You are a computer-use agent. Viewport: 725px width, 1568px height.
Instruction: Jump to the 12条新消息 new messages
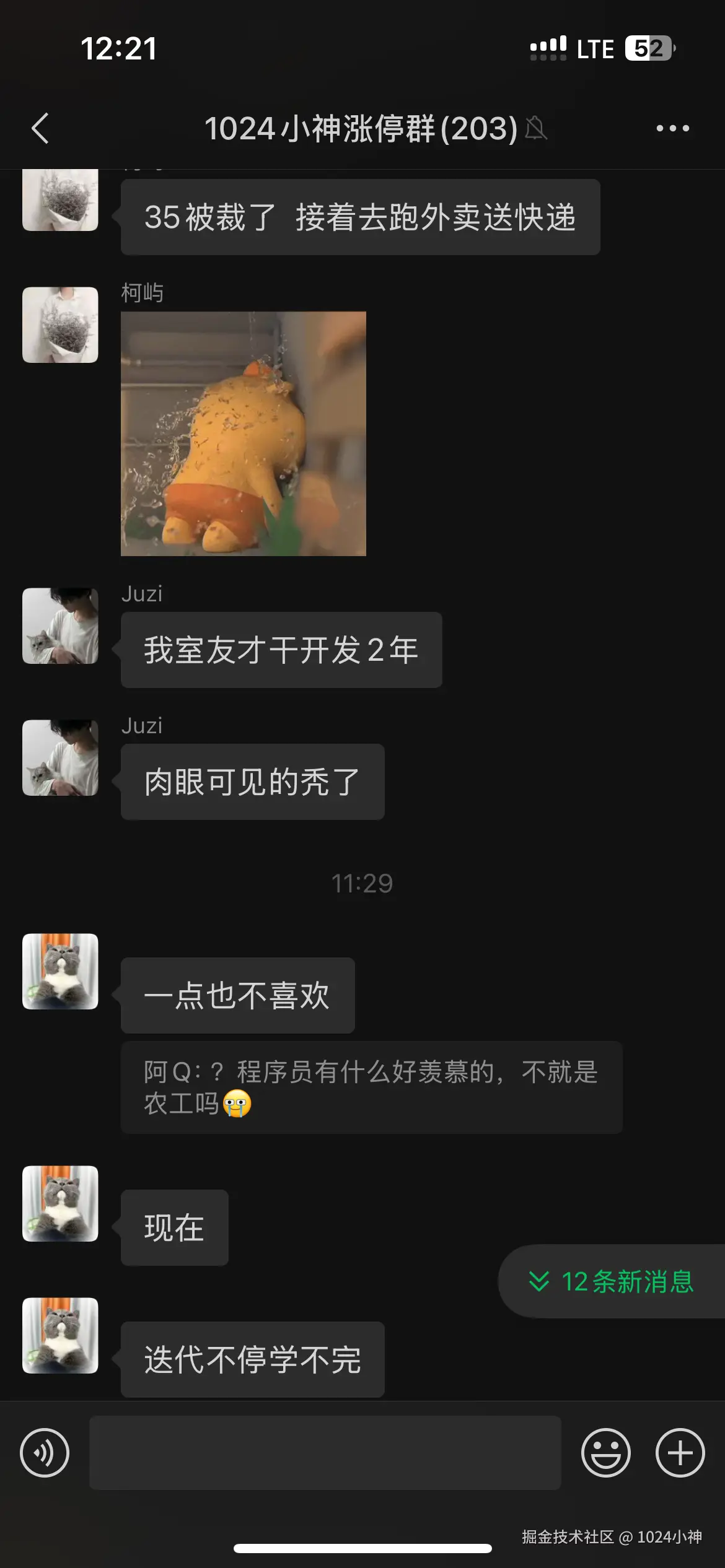(x=612, y=1281)
